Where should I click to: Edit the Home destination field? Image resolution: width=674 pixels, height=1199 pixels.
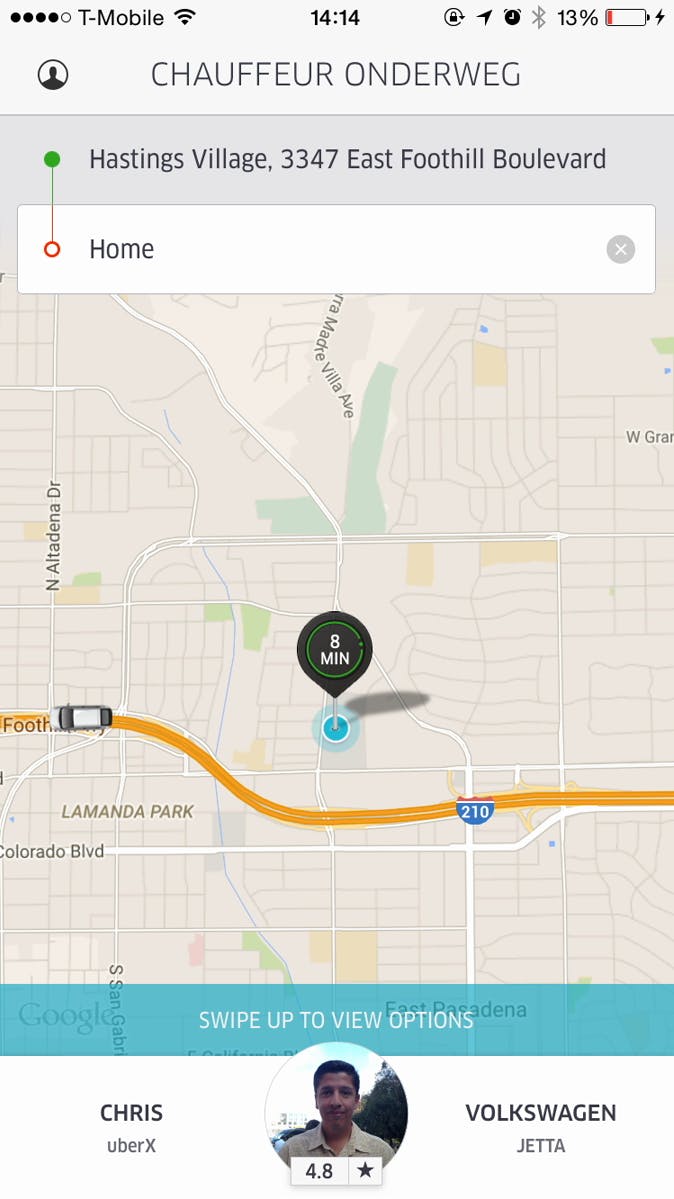tap(320, 249)
